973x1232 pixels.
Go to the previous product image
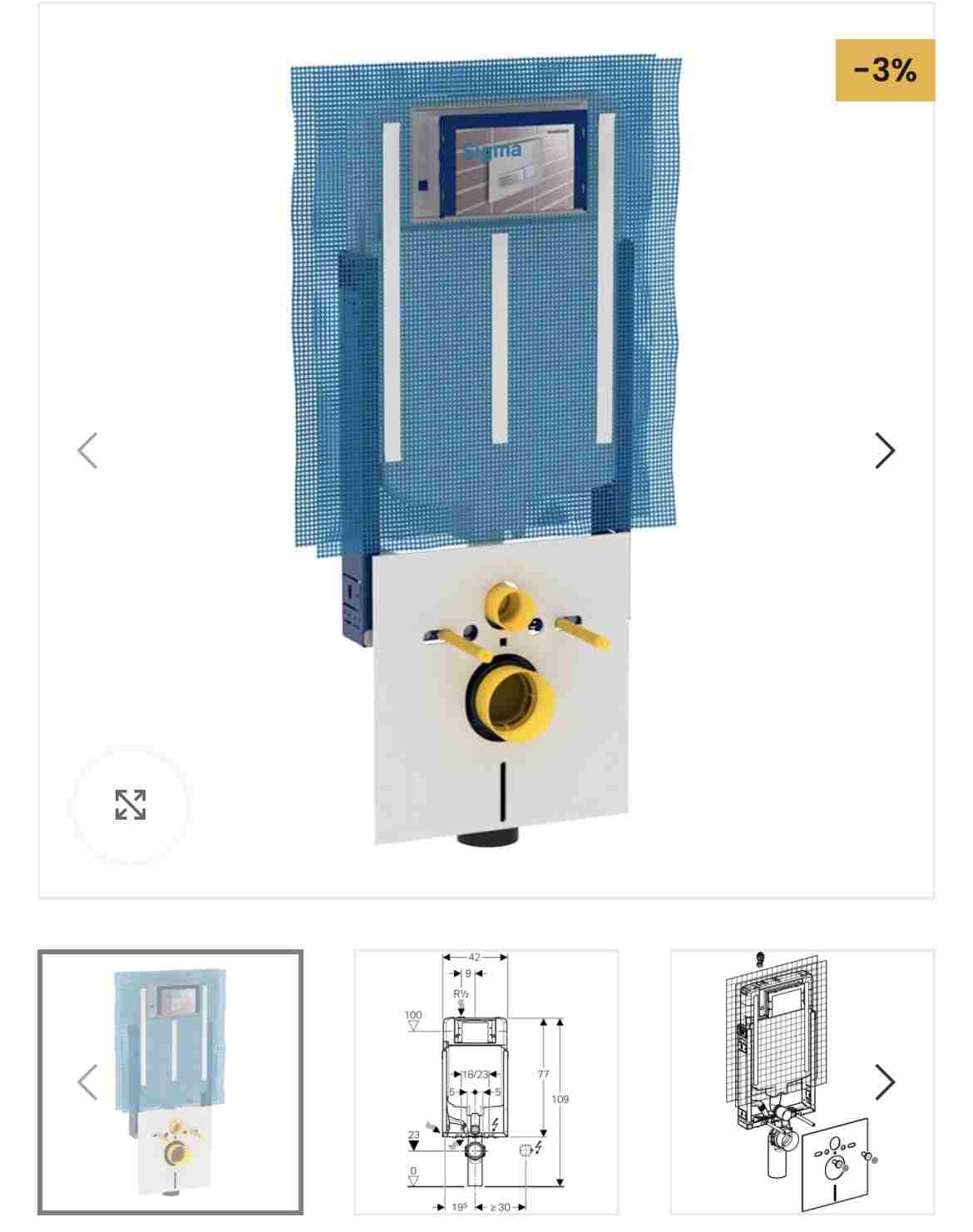pos(87,451)
